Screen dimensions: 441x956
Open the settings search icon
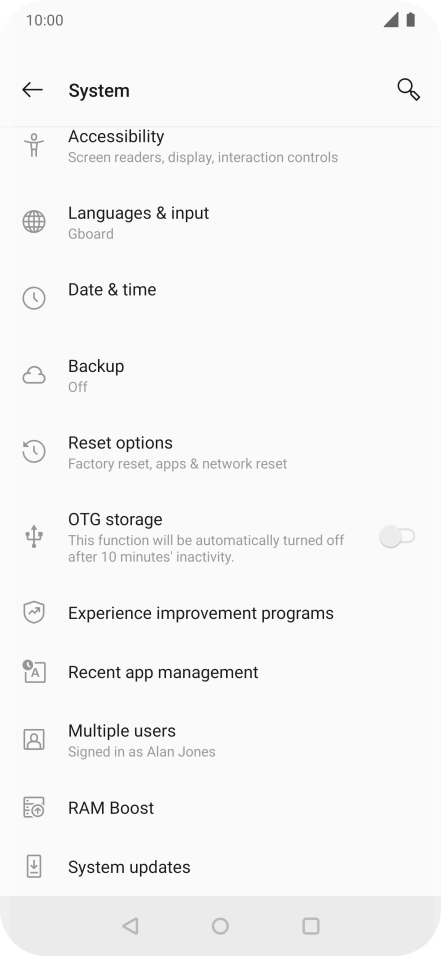[408, 90]
